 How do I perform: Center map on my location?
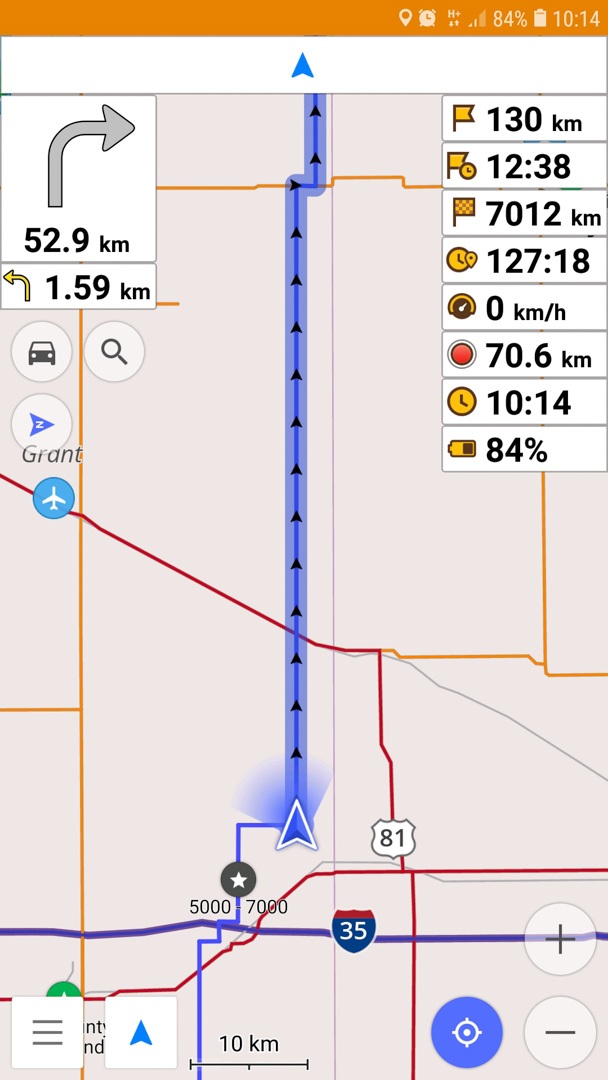467,1032
